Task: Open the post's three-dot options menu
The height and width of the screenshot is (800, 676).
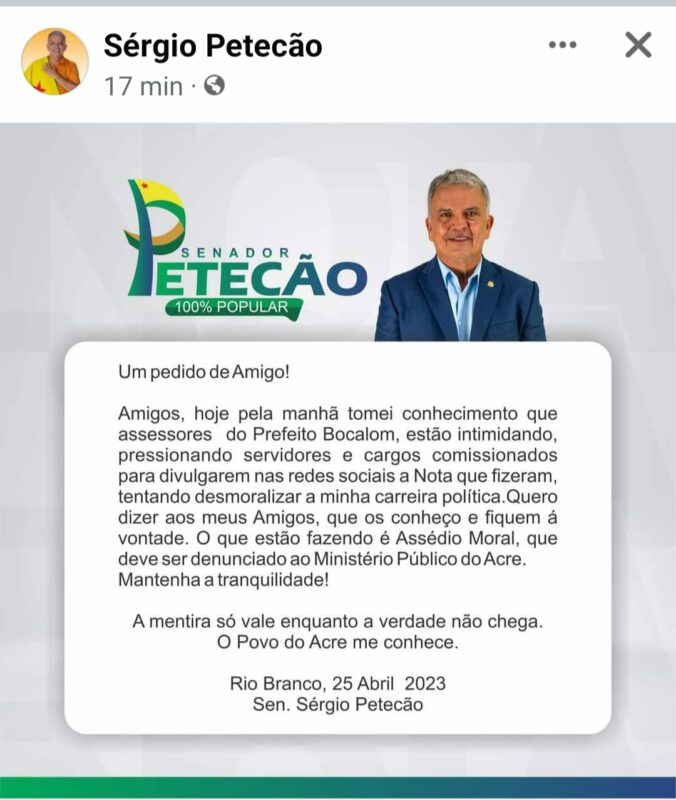Action: [x=563, y=45]
